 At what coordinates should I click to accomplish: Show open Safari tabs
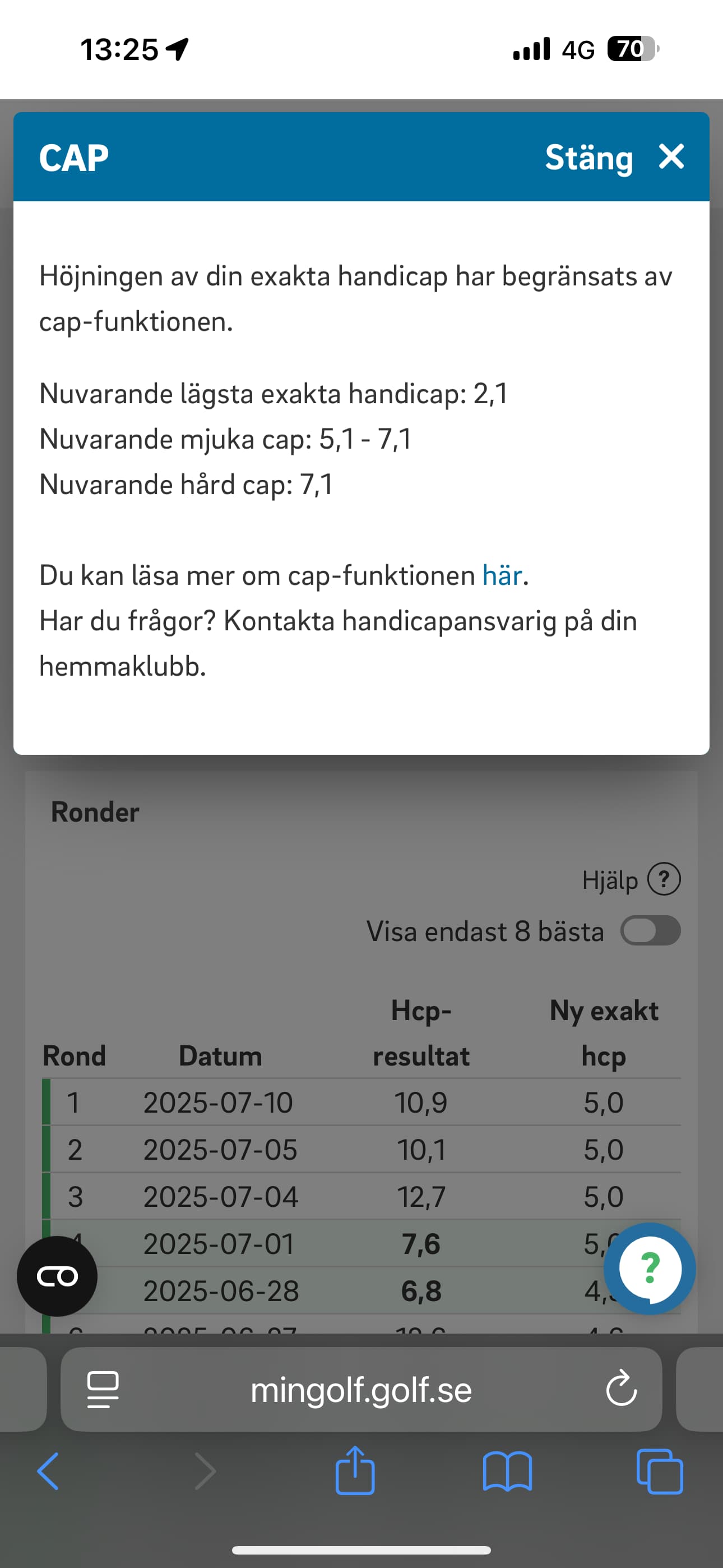660,1471
